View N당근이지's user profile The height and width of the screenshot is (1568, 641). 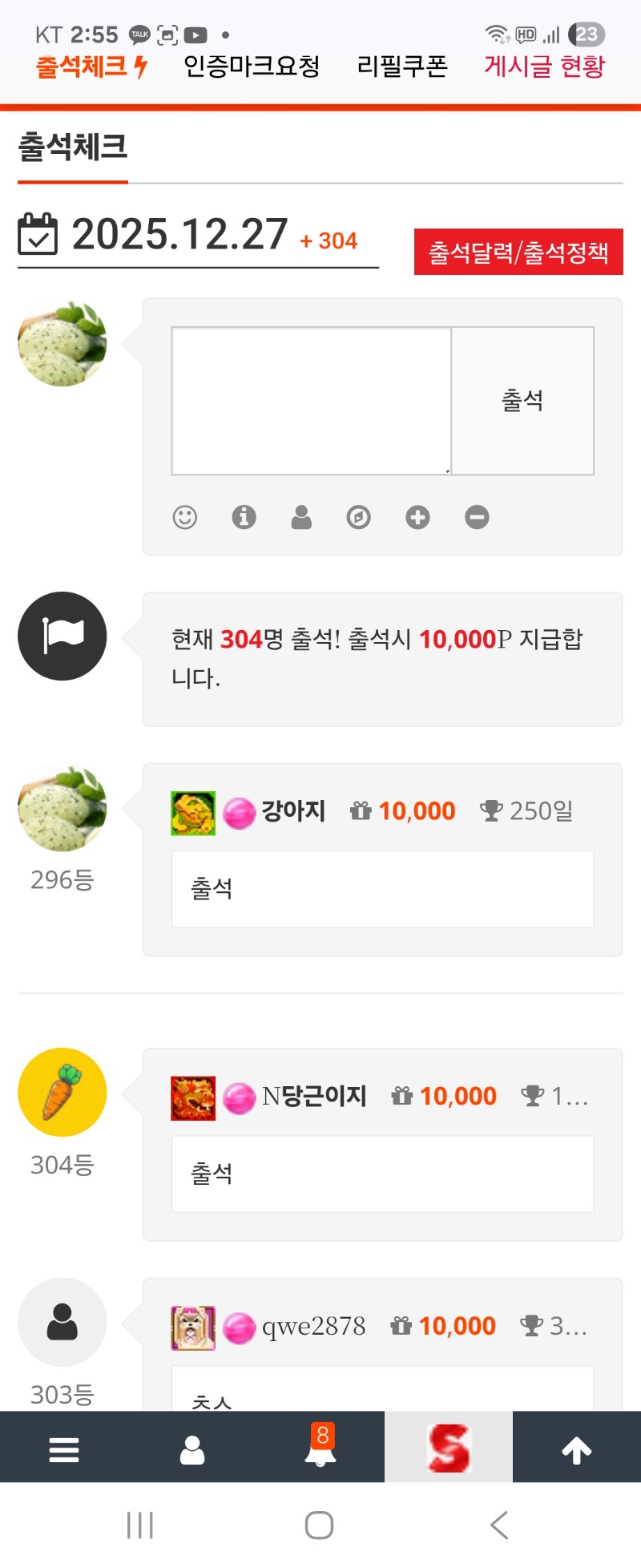pos(314,1096)
